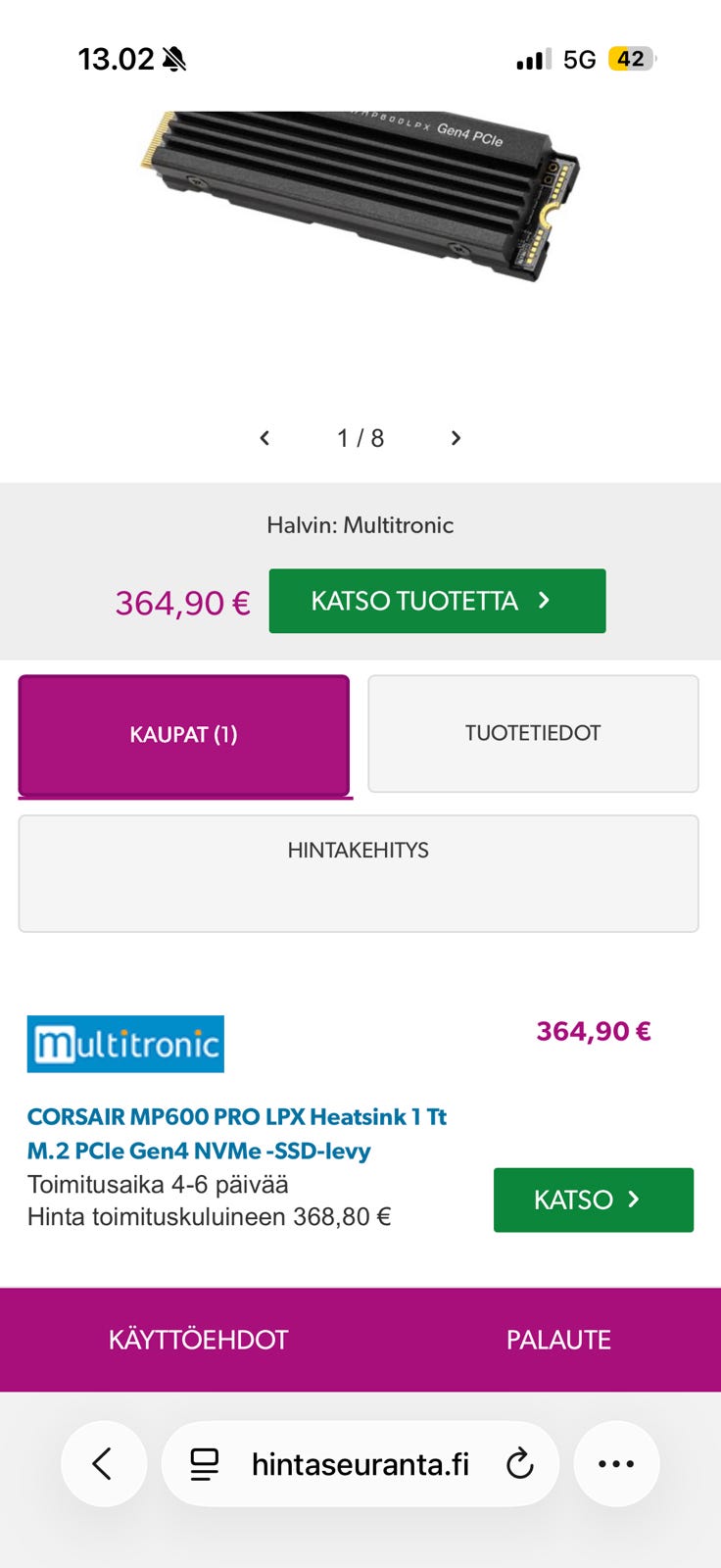Tap the hintaseuranta.fi address bar

pos(360,1464)
